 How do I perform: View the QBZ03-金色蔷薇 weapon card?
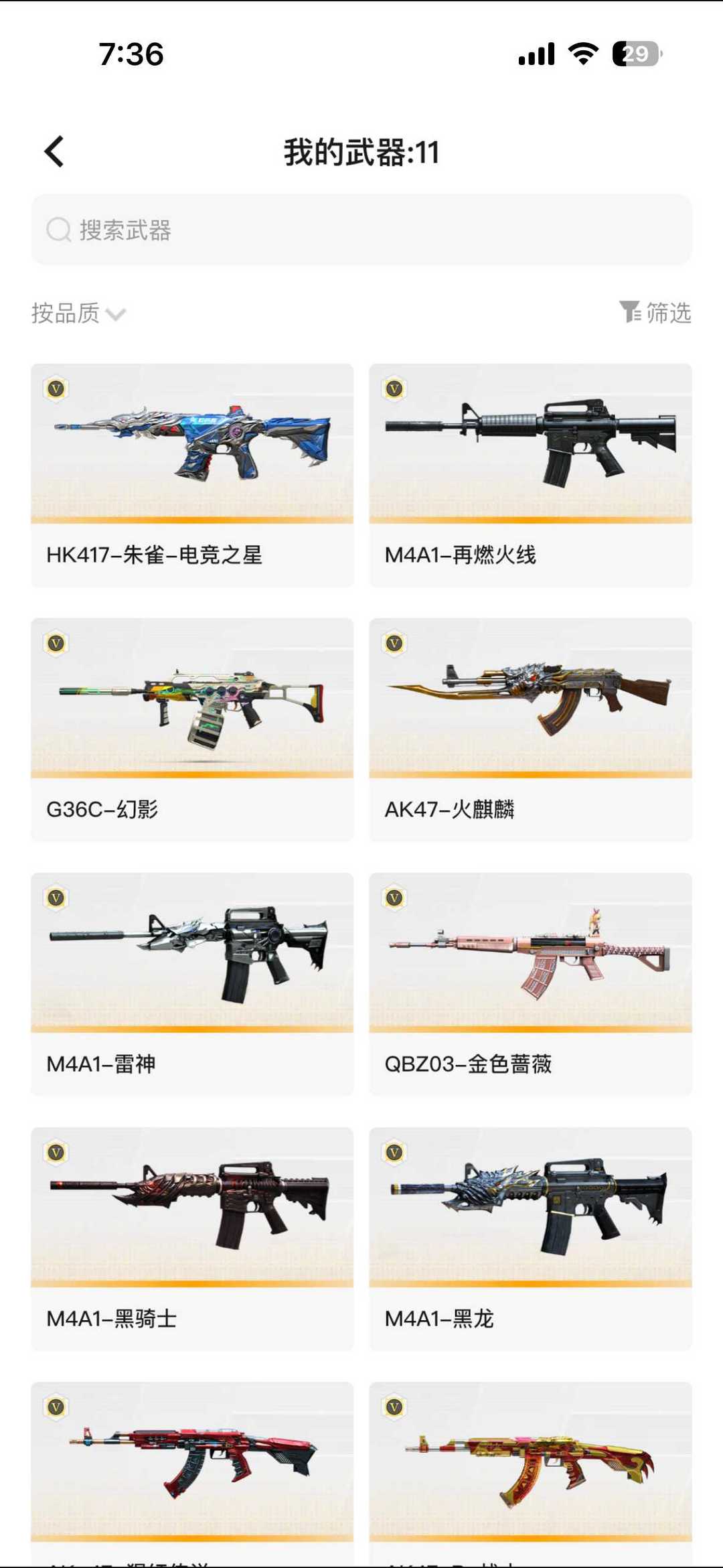coord(530,984)
